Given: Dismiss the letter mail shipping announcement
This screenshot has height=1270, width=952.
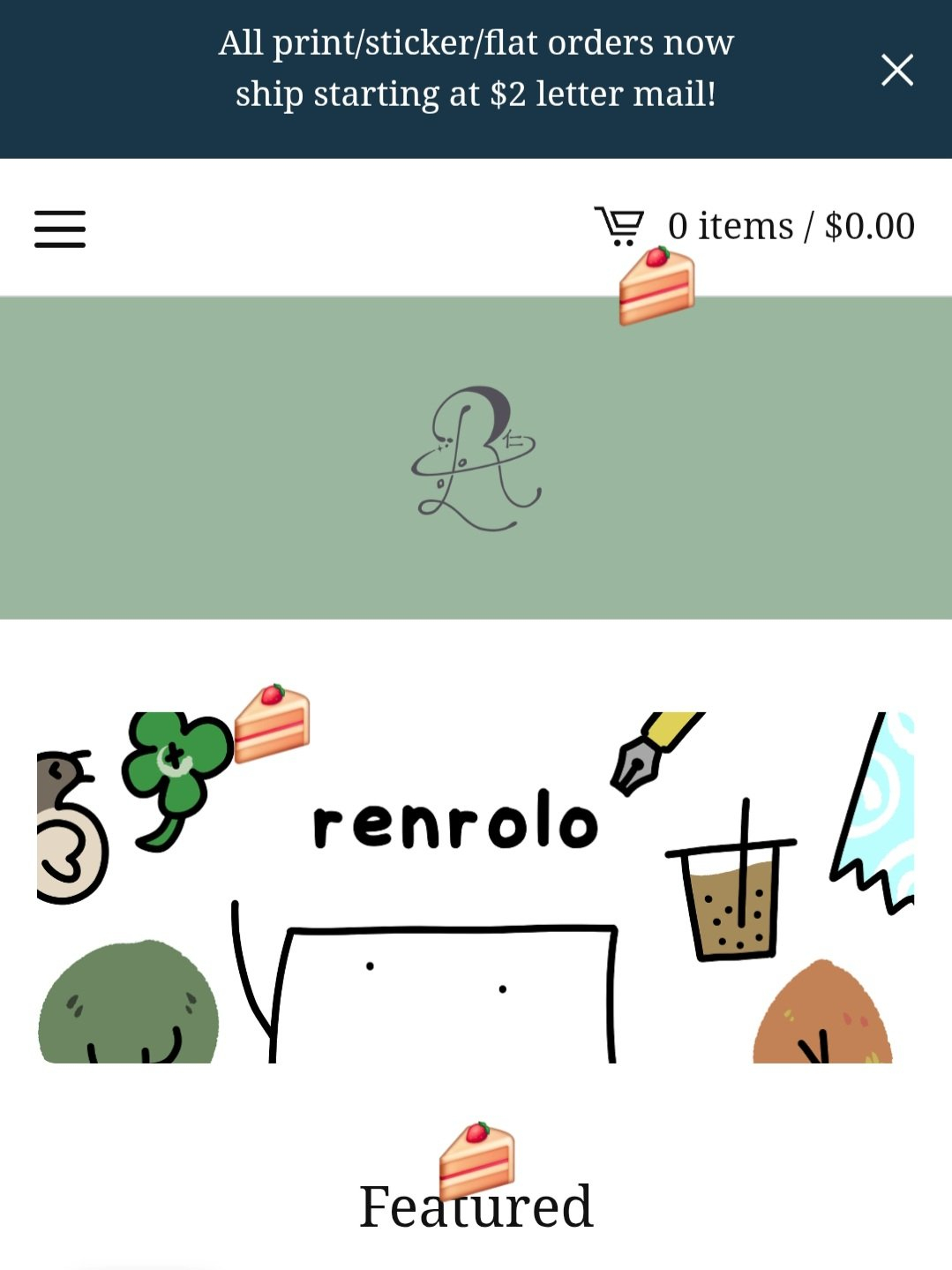Looking at the screenshot, I should (x=896, y=71).
